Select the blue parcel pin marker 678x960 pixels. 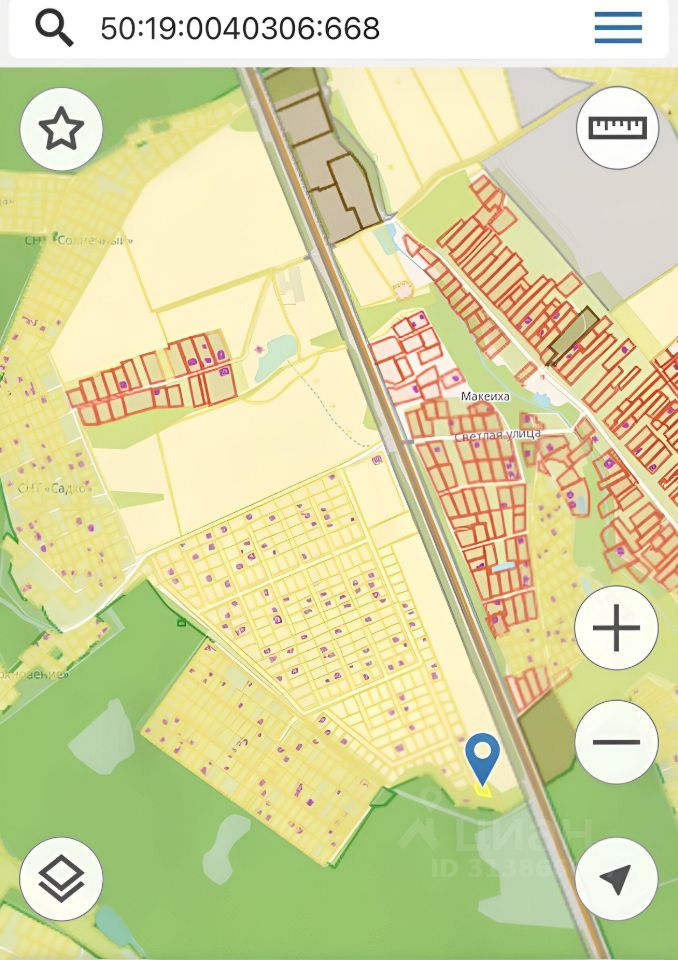[x=483, y=757]
